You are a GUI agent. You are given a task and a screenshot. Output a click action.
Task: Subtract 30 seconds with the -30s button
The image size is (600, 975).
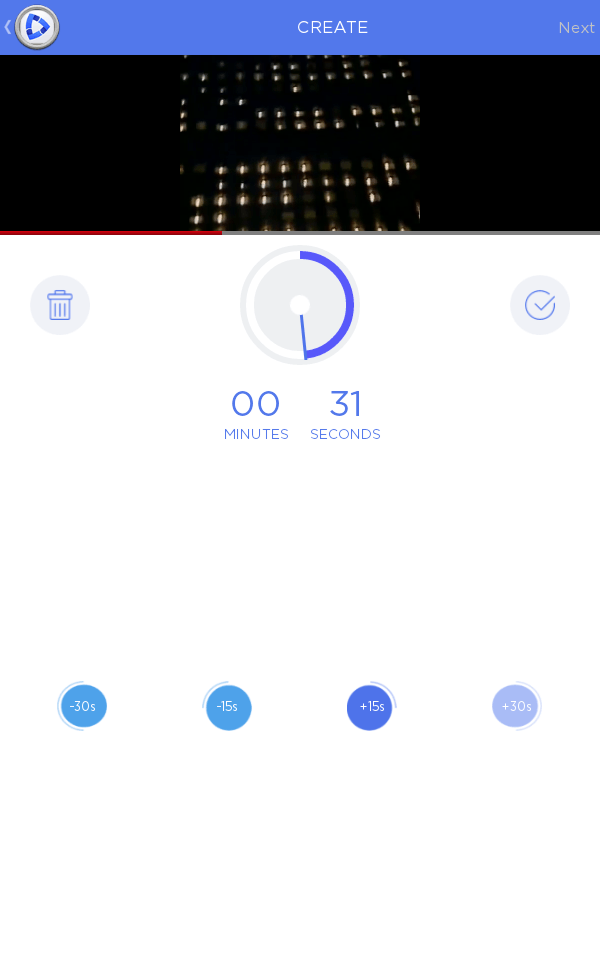tap(83, 706)
